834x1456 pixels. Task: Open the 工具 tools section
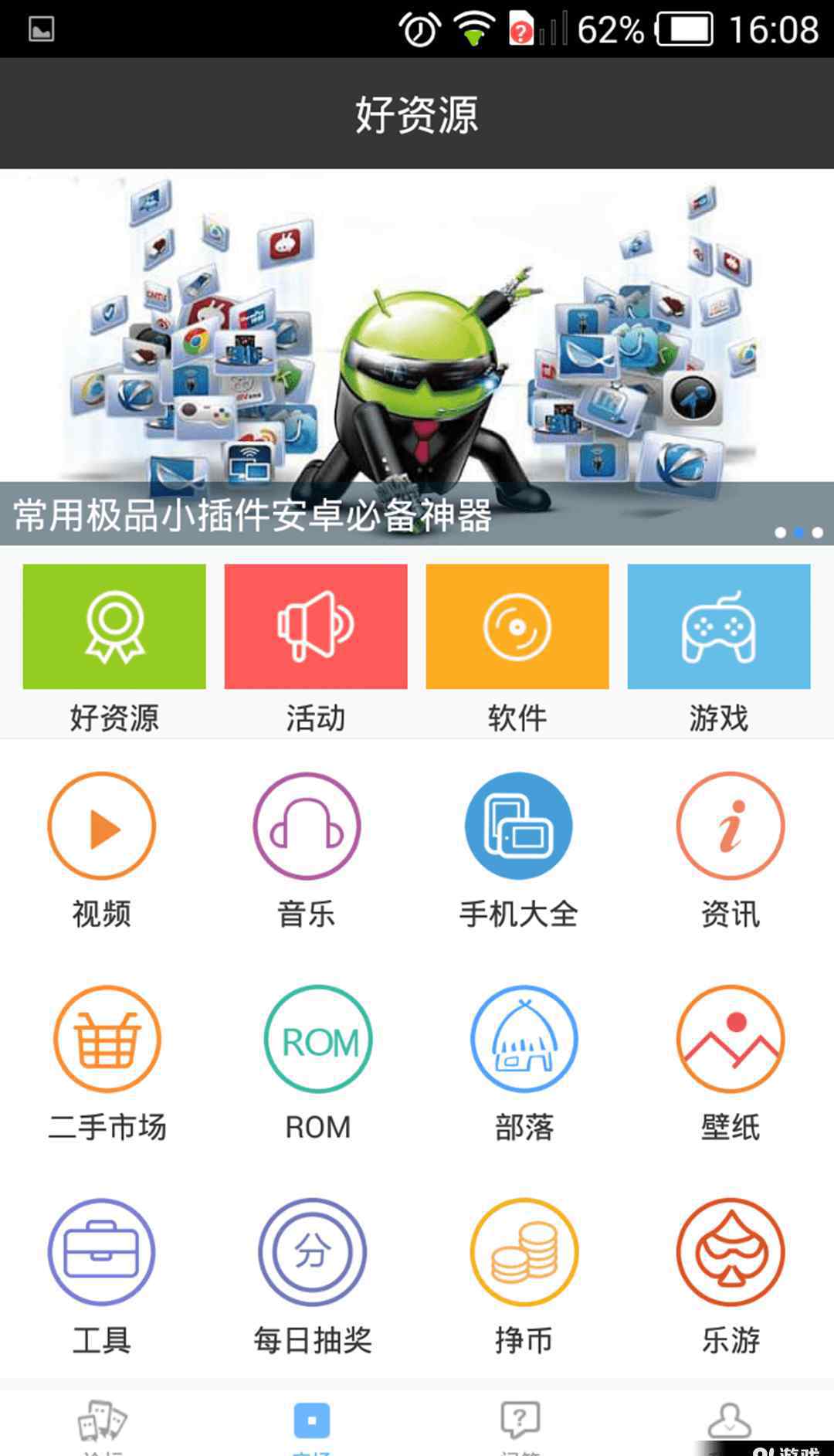pyautogui.click(x=102, y=1252)
